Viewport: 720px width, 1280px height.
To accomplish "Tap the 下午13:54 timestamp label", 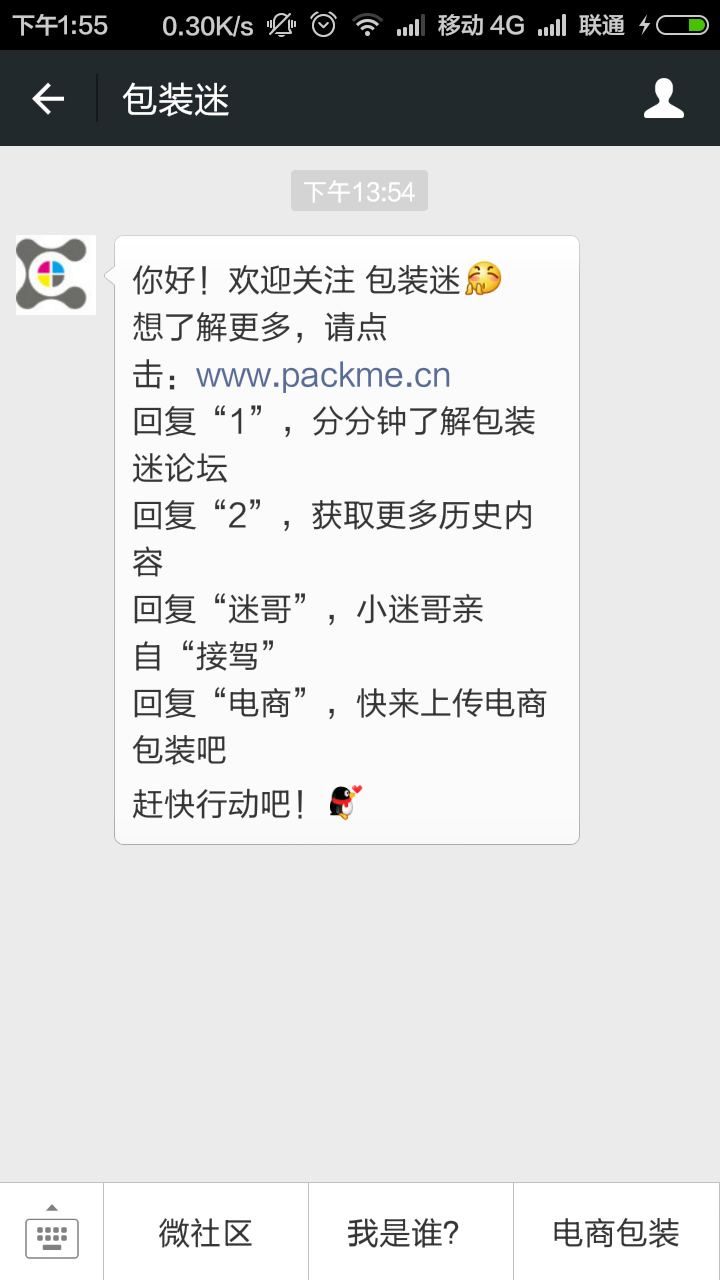I will click(359, 190).
